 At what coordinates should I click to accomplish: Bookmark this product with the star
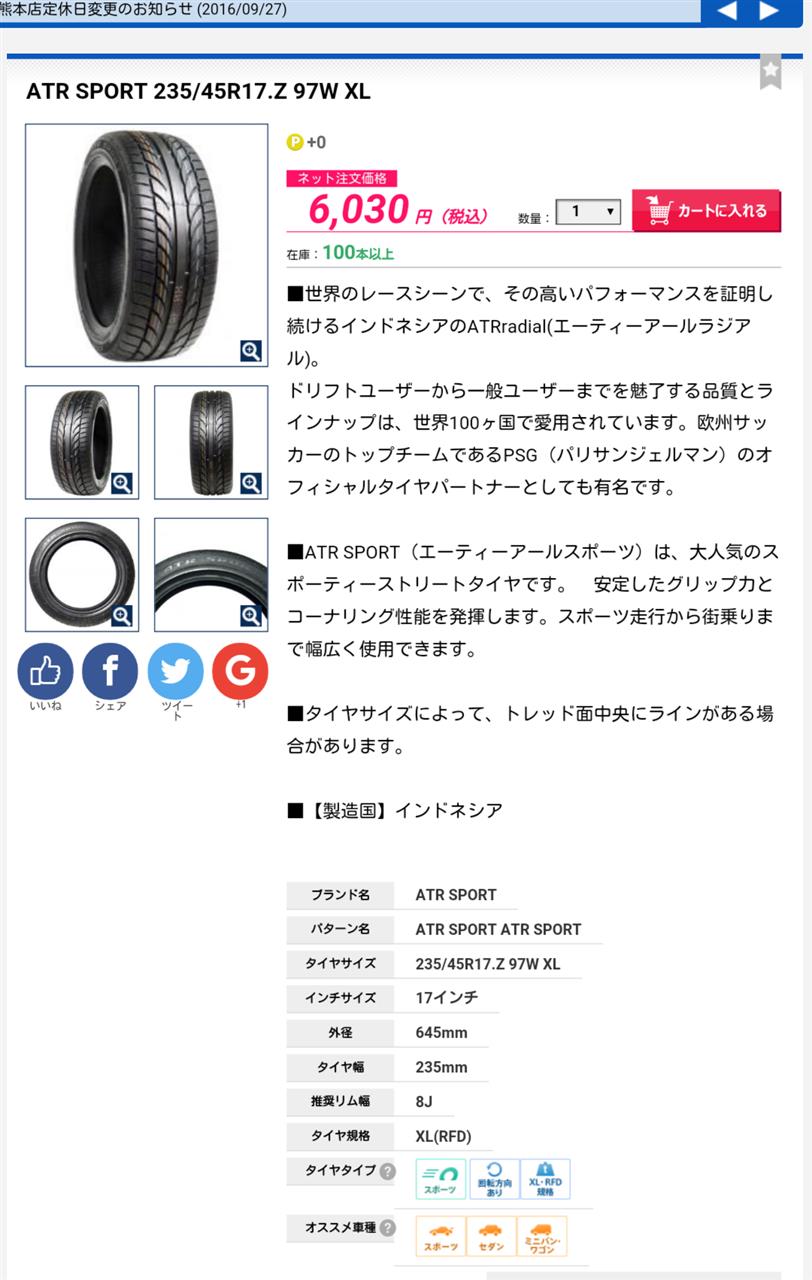click(770, 72)
